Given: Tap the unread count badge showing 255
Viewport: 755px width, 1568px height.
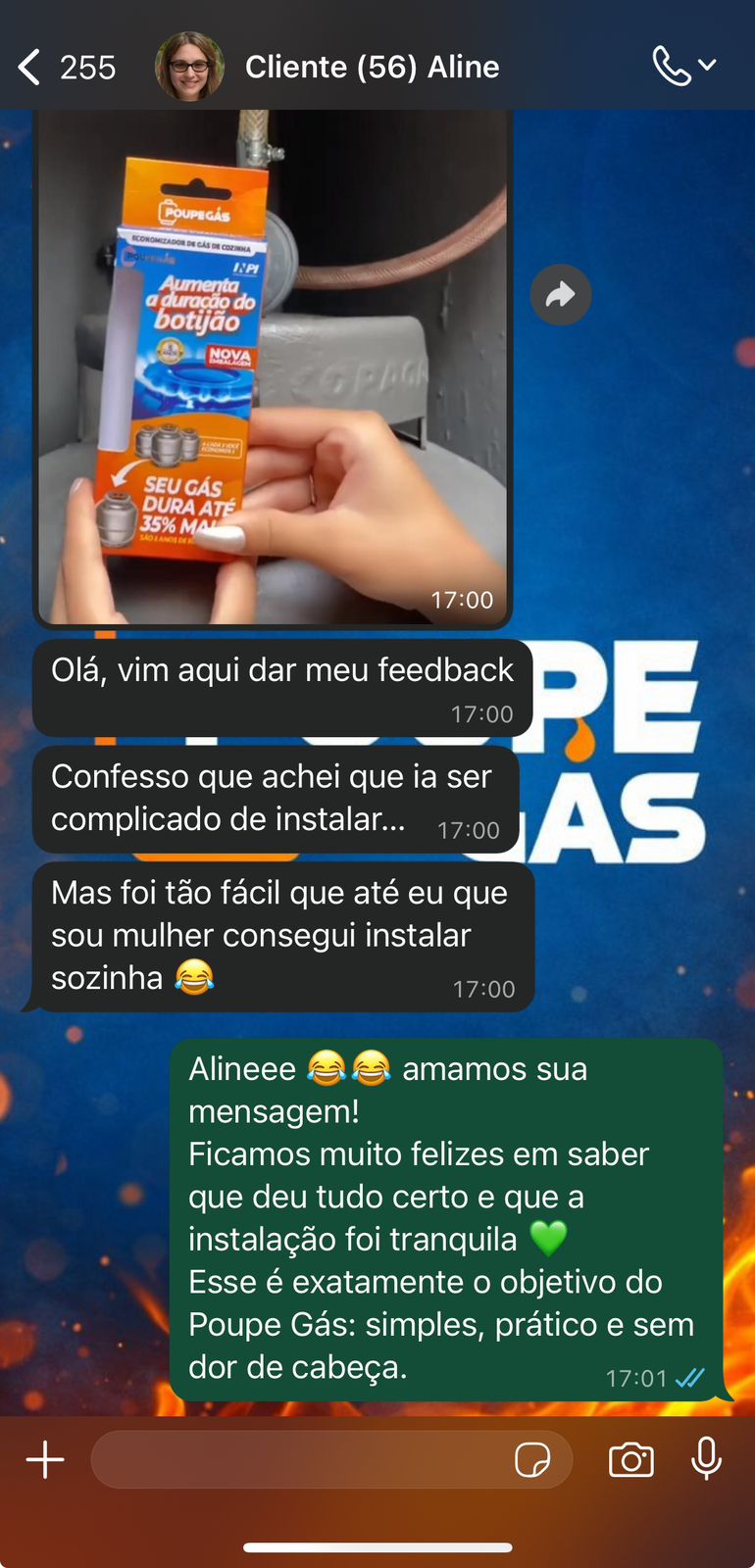Looking at the screenshot, I should [x=91, y=67].
